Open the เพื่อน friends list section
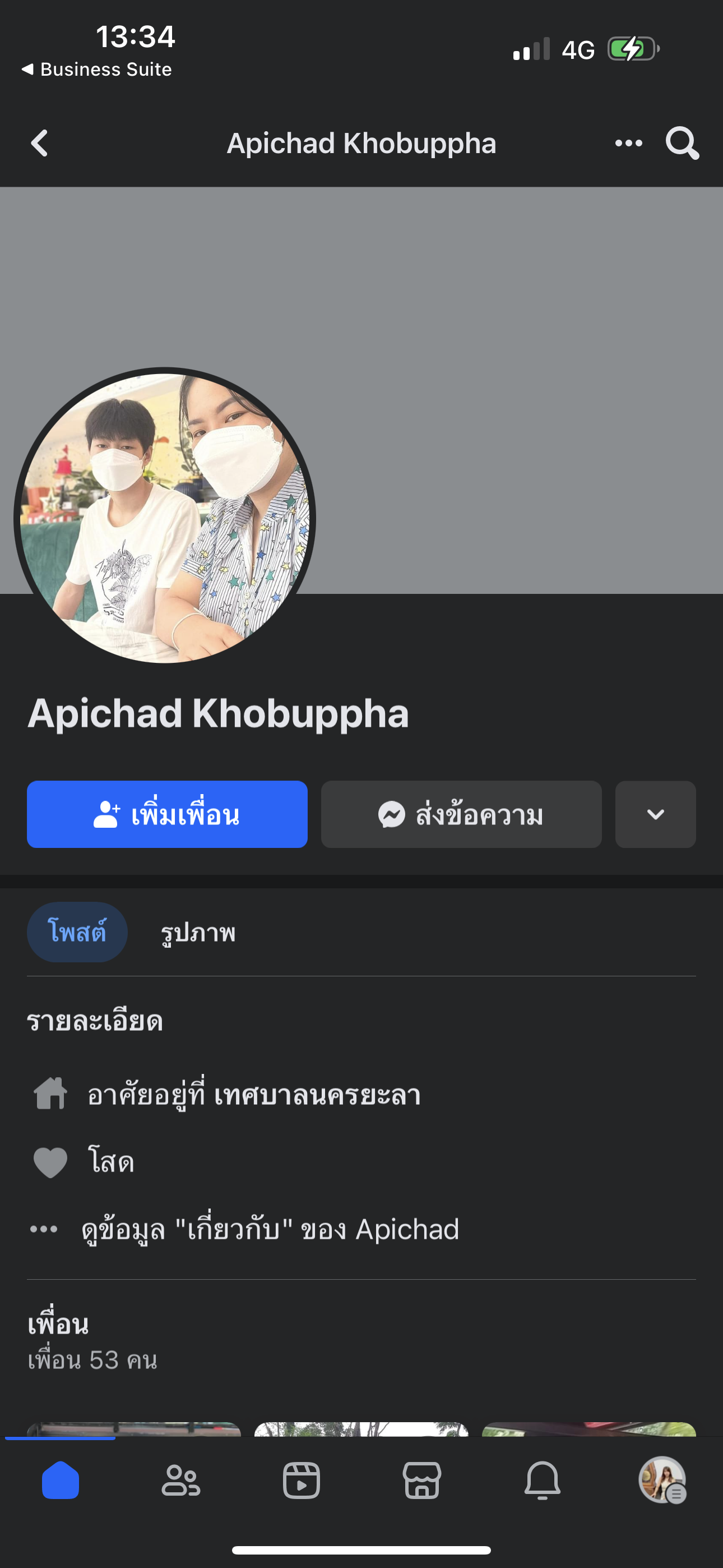Screen dimensions: 723x1568 58,1325
